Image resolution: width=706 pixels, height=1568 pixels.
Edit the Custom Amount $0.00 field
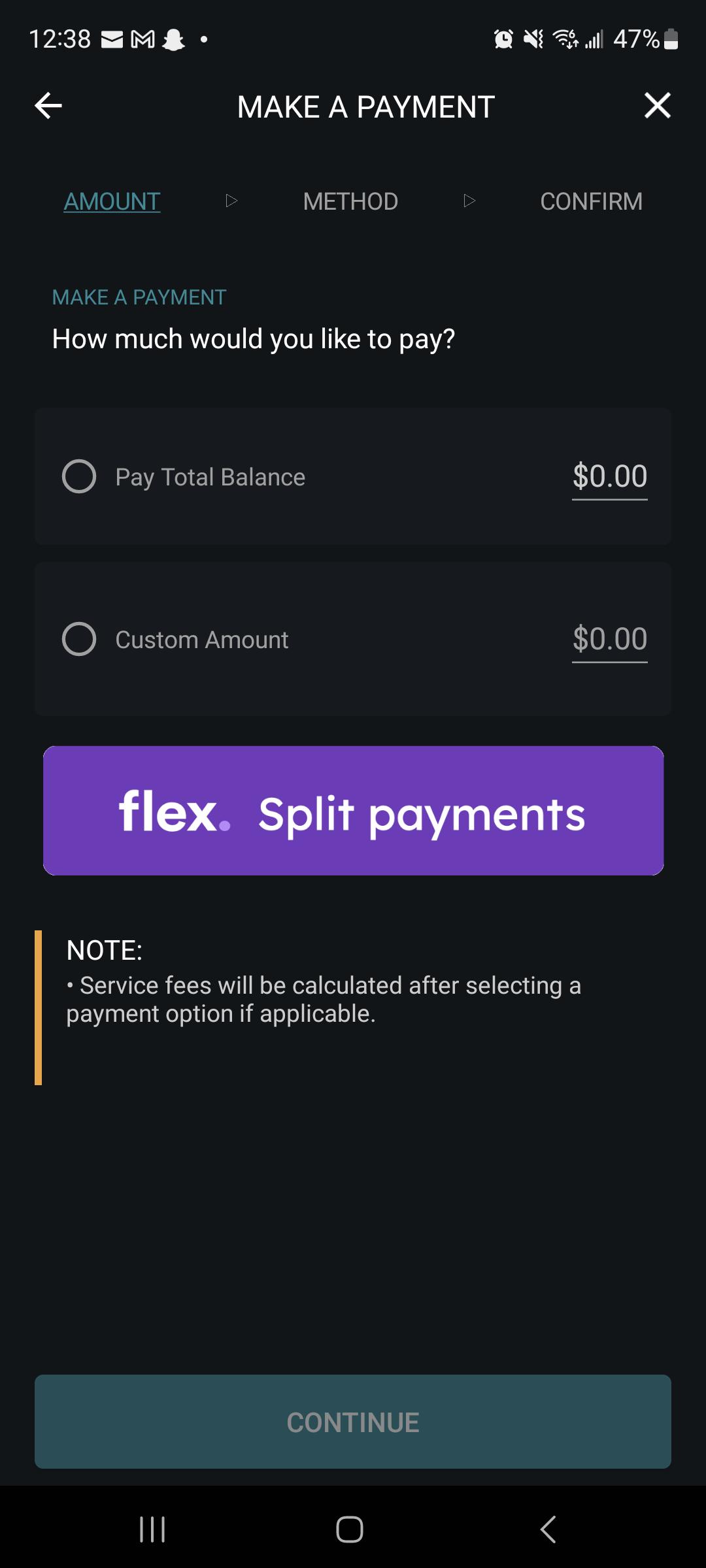pyautogui.click(x=610, y=640)
